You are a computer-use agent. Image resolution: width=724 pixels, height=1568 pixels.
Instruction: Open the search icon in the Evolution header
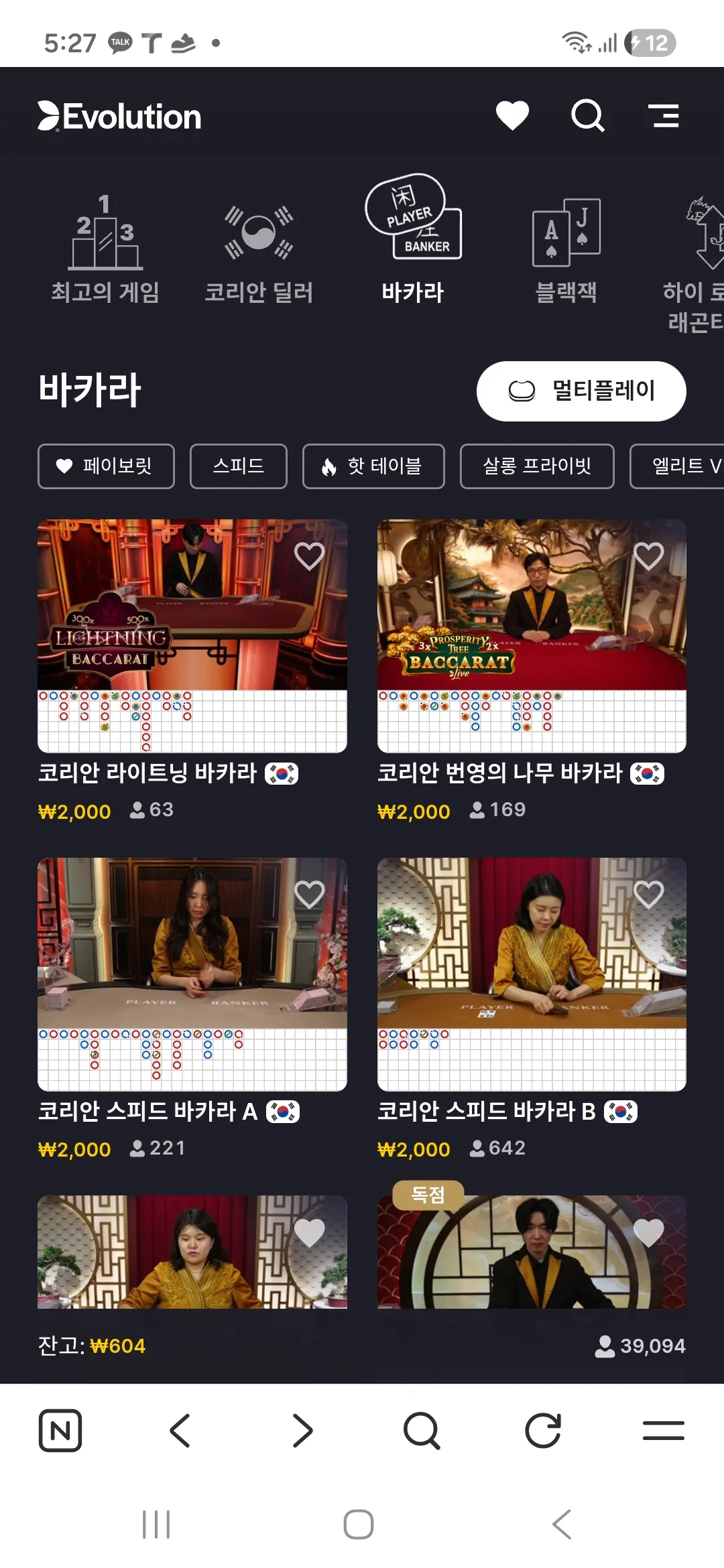click(588, 116)
